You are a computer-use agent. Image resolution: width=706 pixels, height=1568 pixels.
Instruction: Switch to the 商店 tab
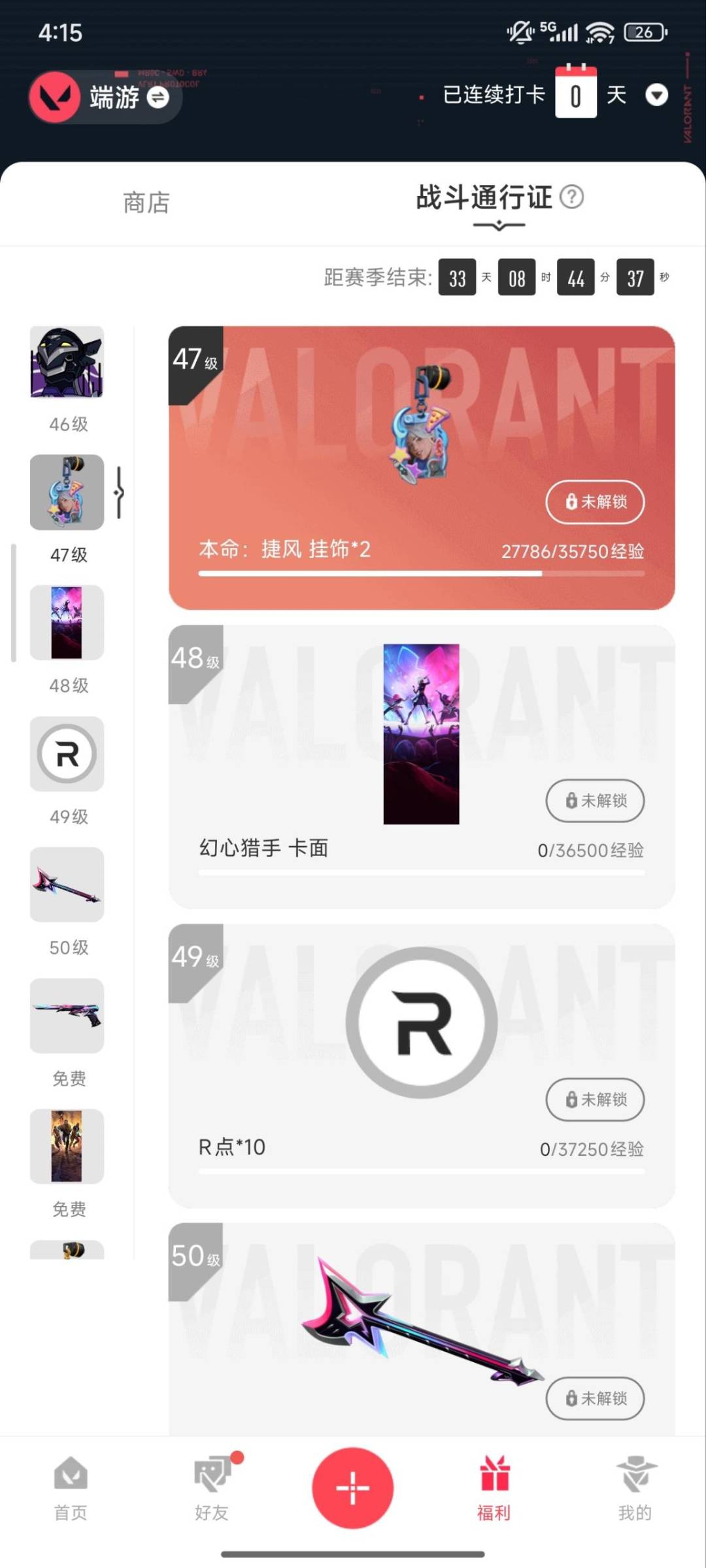tap(144, 203)
